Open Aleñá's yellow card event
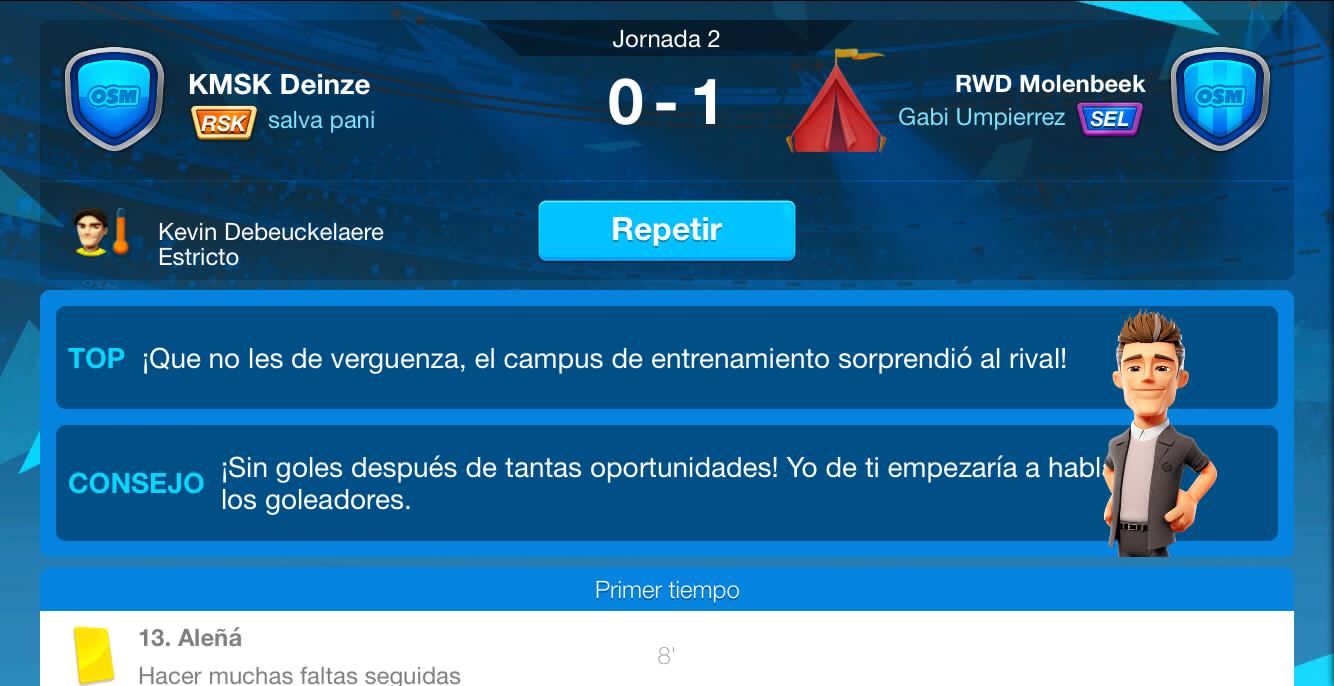 pos(190,638)
